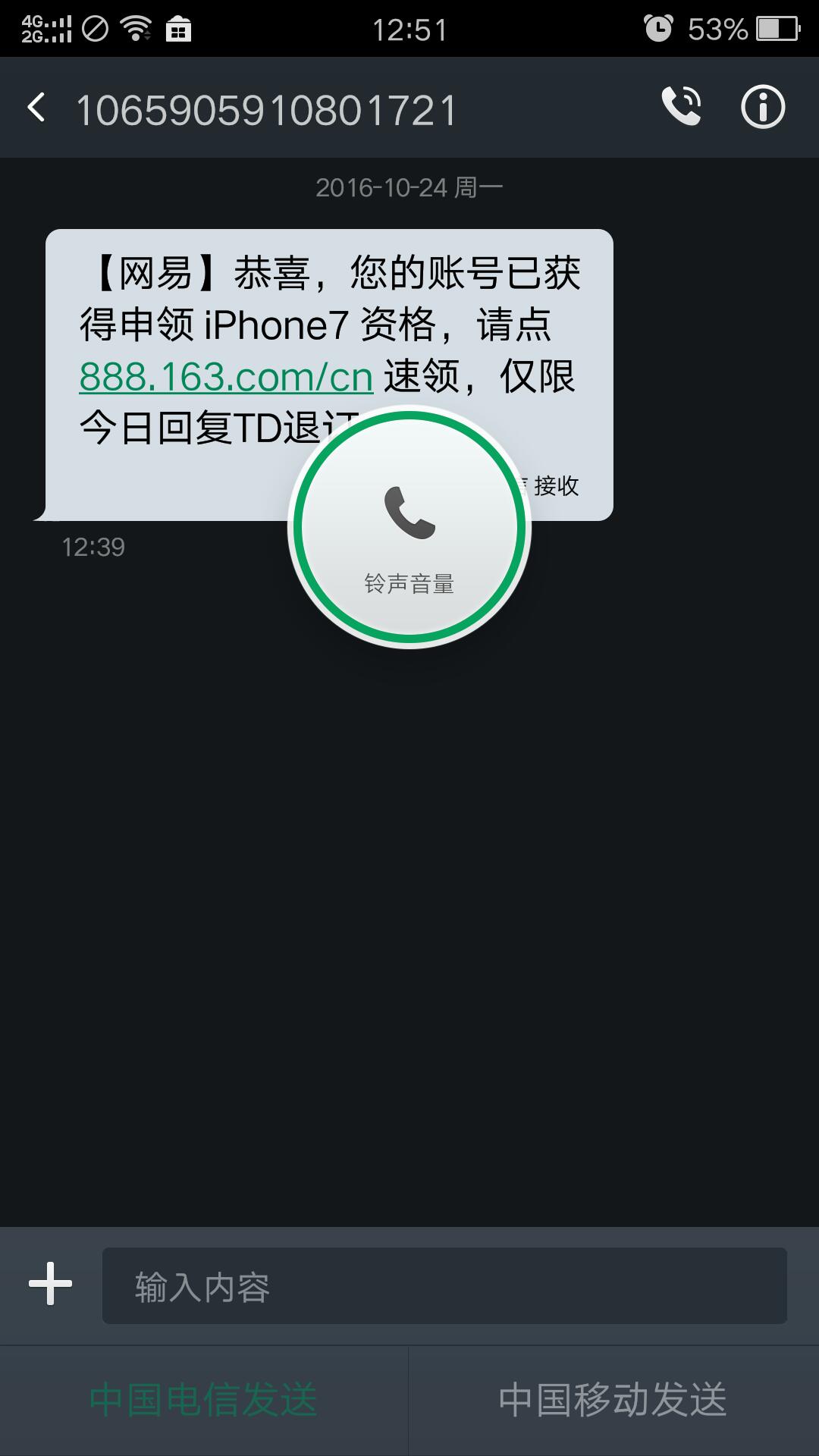
Task: Open contact info details icon
Action: (762, 107)
